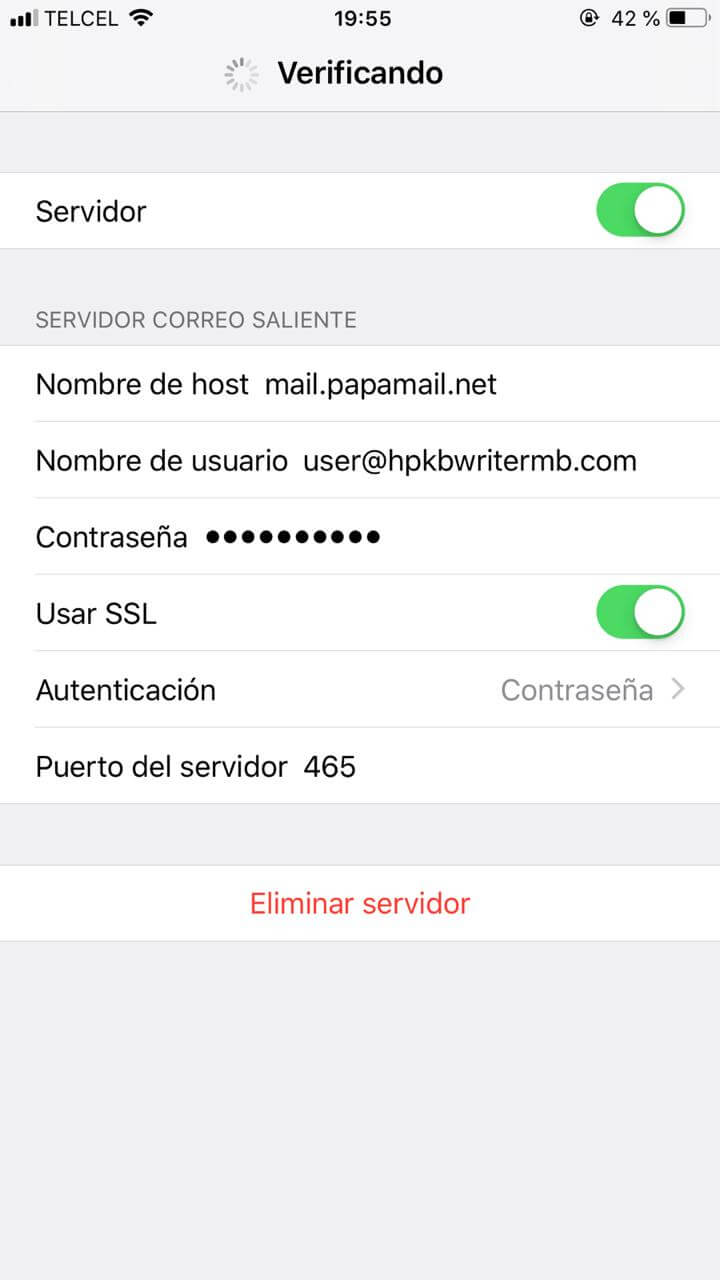Viewport: 720px width, 1280px height.
Task: Edit the Nombre de host field
Action: point(360,384)
